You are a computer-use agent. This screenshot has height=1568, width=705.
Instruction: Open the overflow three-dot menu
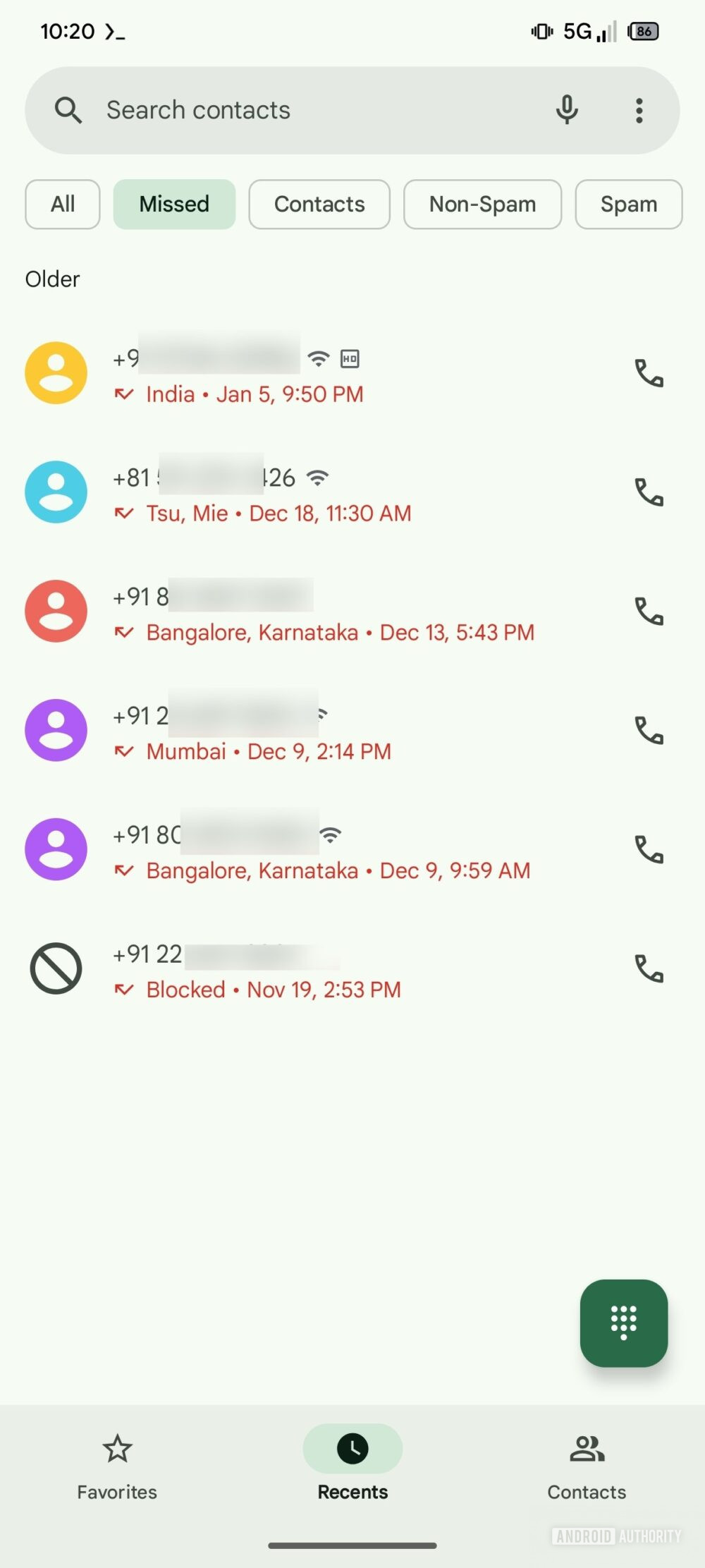click(639, 110)
